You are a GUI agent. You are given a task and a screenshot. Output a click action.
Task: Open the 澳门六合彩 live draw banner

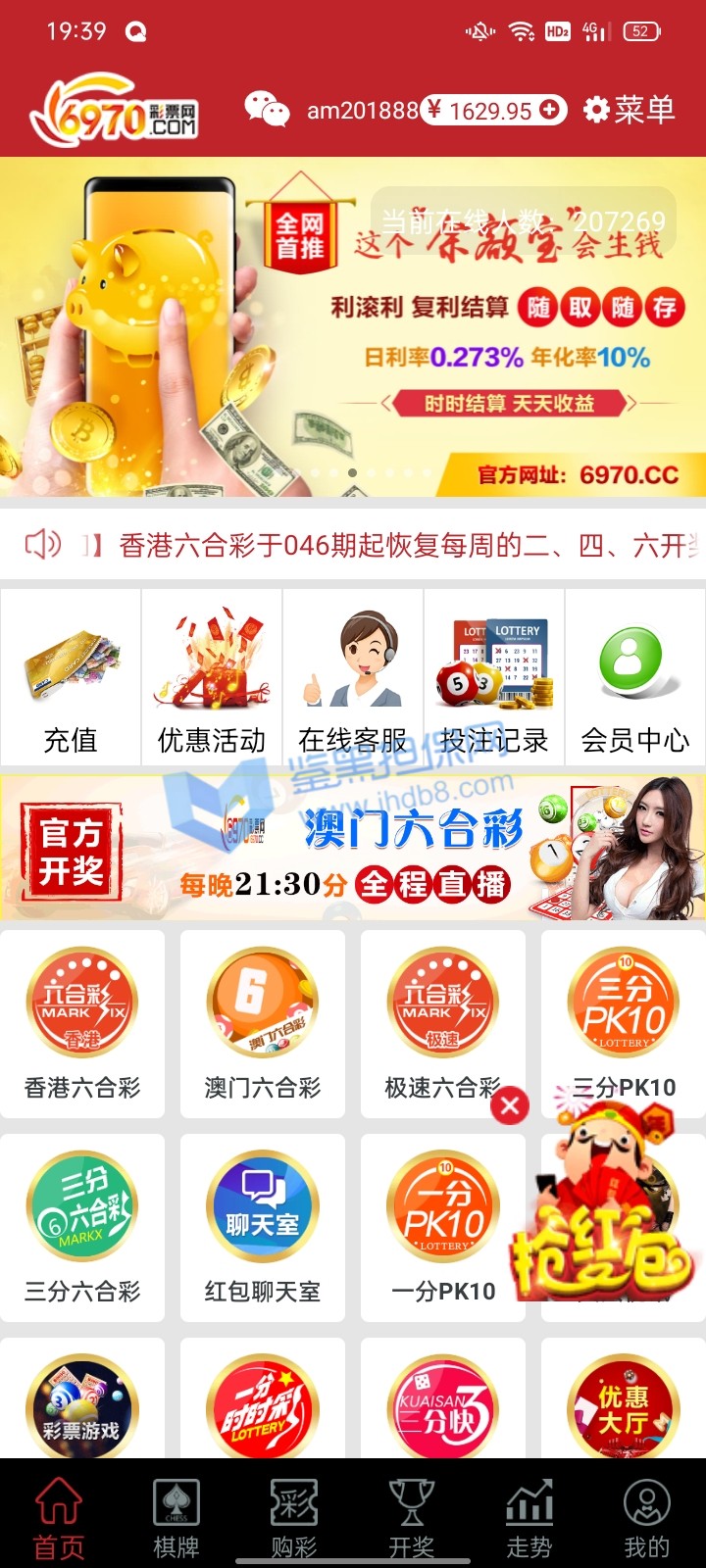coord(353,848)
